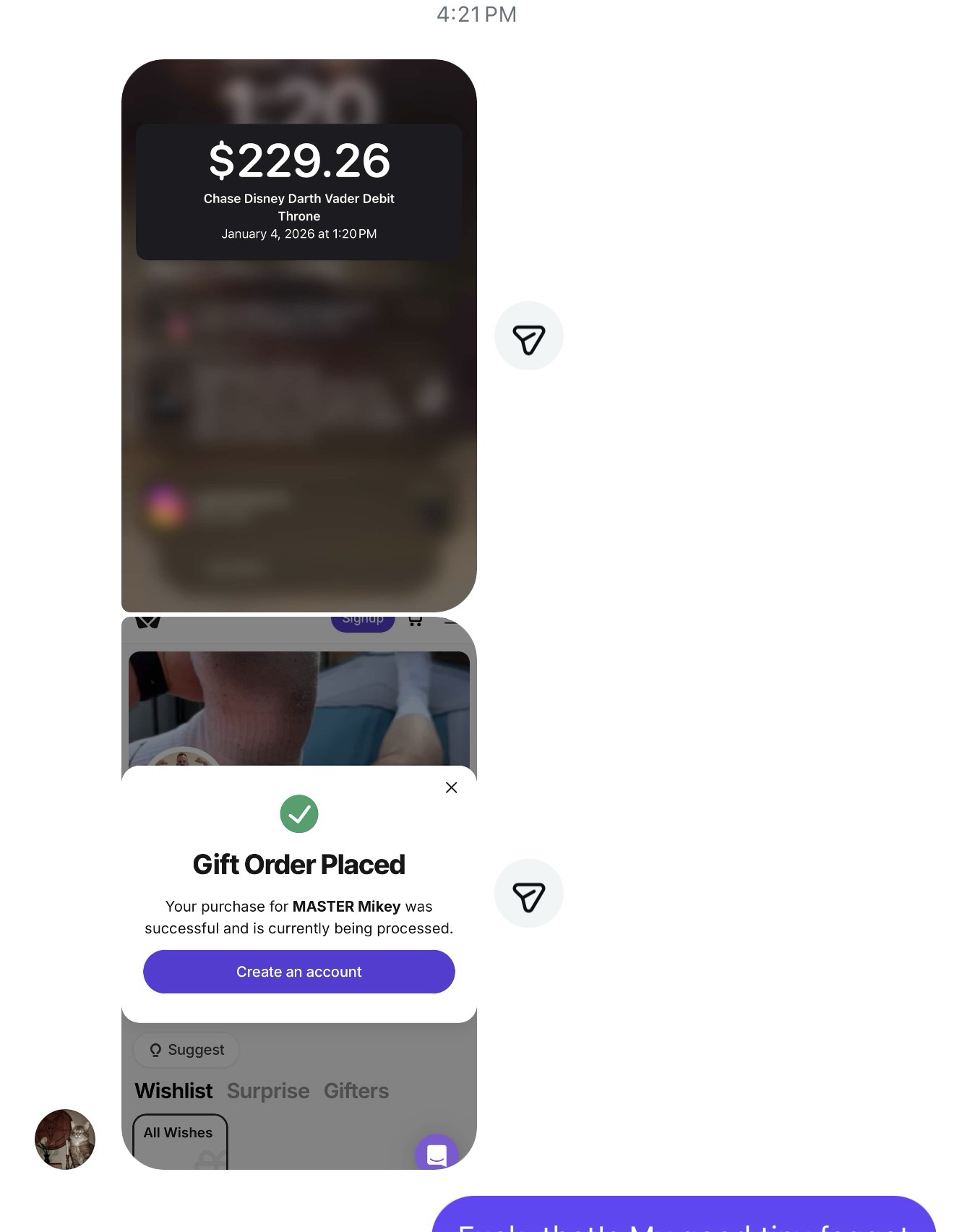The width and height of the screenshot is (954, 1232).
Task: Share the $229.26 payment image
Action: click(x=528, y=336)
